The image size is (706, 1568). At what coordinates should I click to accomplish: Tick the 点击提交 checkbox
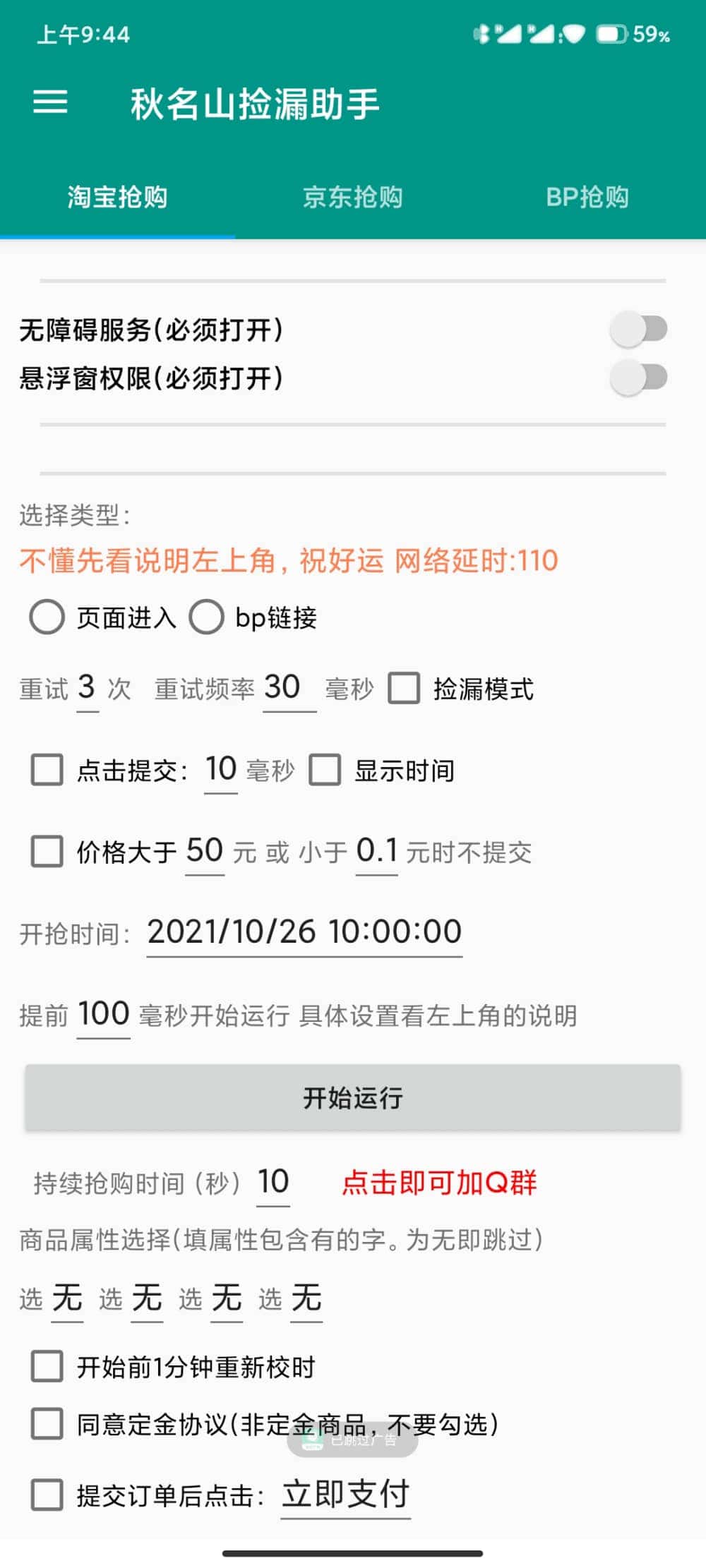tap(47, 770)
